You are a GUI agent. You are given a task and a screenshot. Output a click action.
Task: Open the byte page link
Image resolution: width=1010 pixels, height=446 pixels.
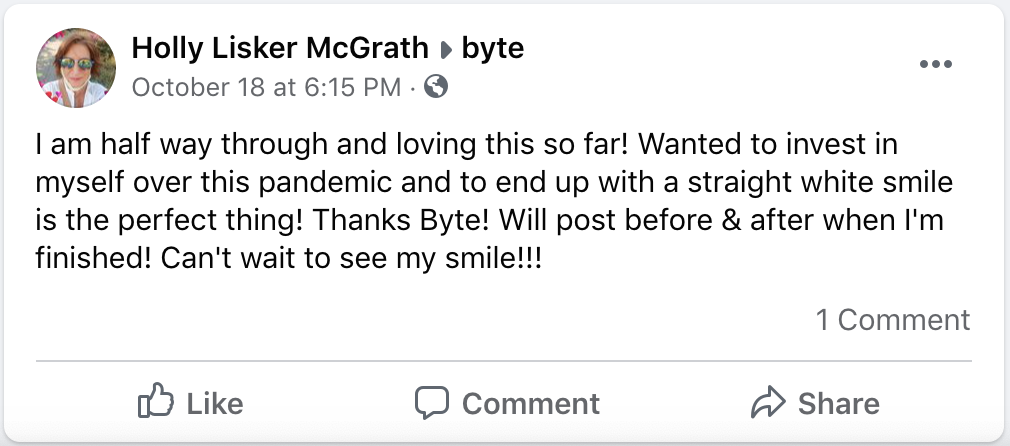point(492,47)
